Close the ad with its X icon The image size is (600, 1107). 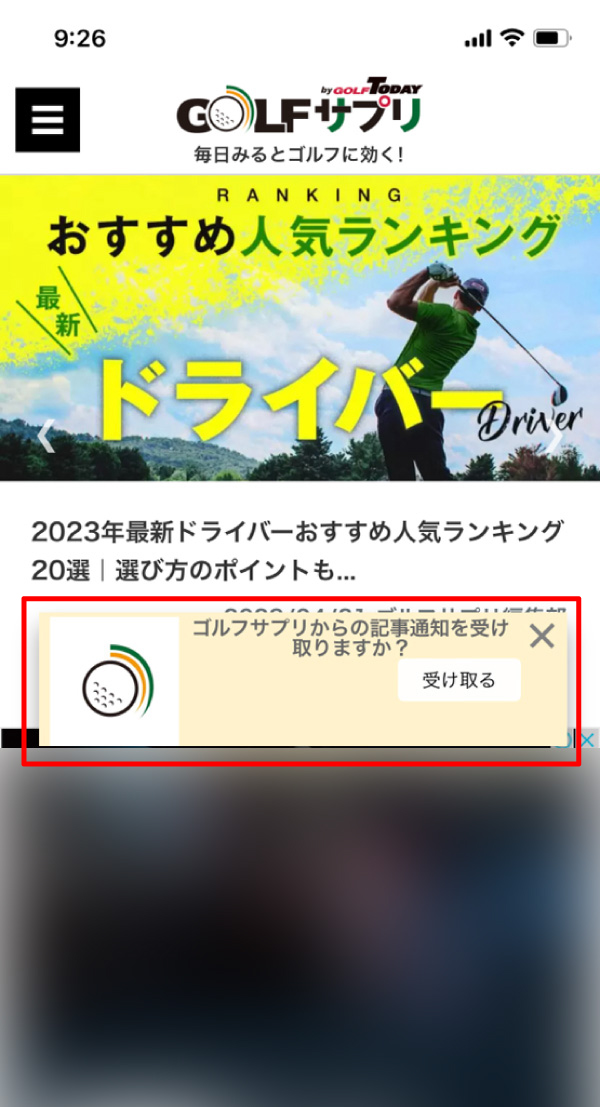pyautogui.click(x=588, y=740)
